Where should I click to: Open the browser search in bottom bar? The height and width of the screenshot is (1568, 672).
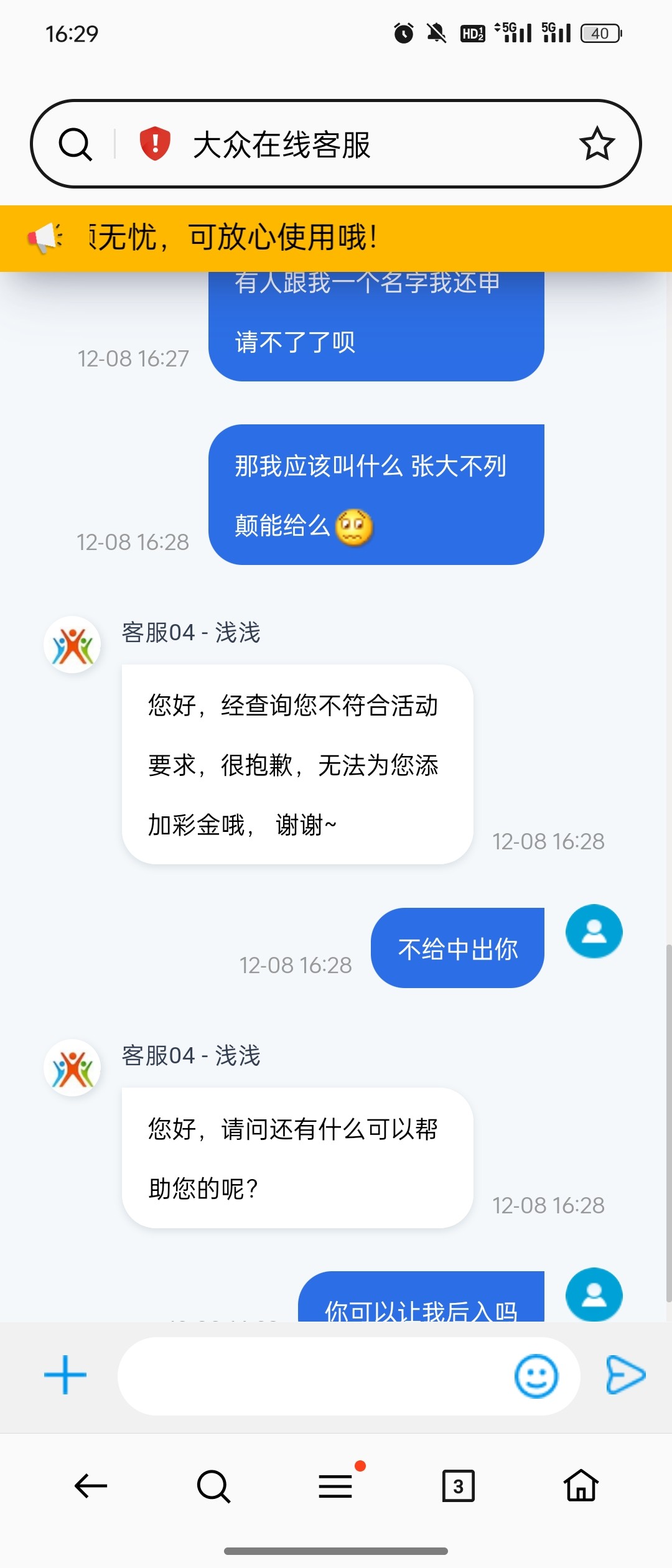213,1486
